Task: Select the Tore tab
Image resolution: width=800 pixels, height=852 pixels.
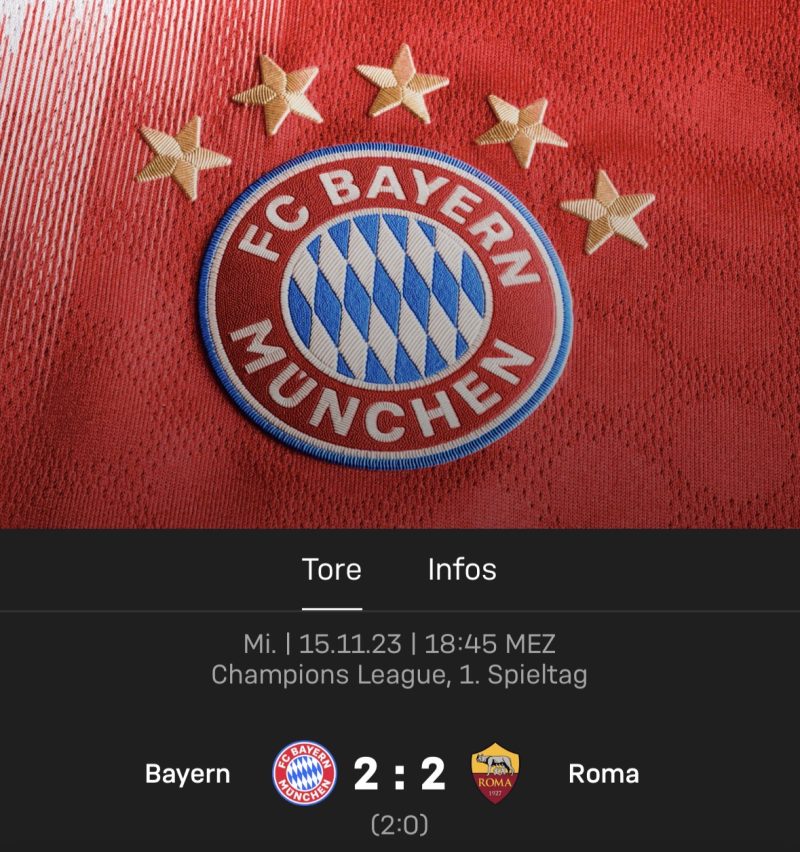Action: 332,570
